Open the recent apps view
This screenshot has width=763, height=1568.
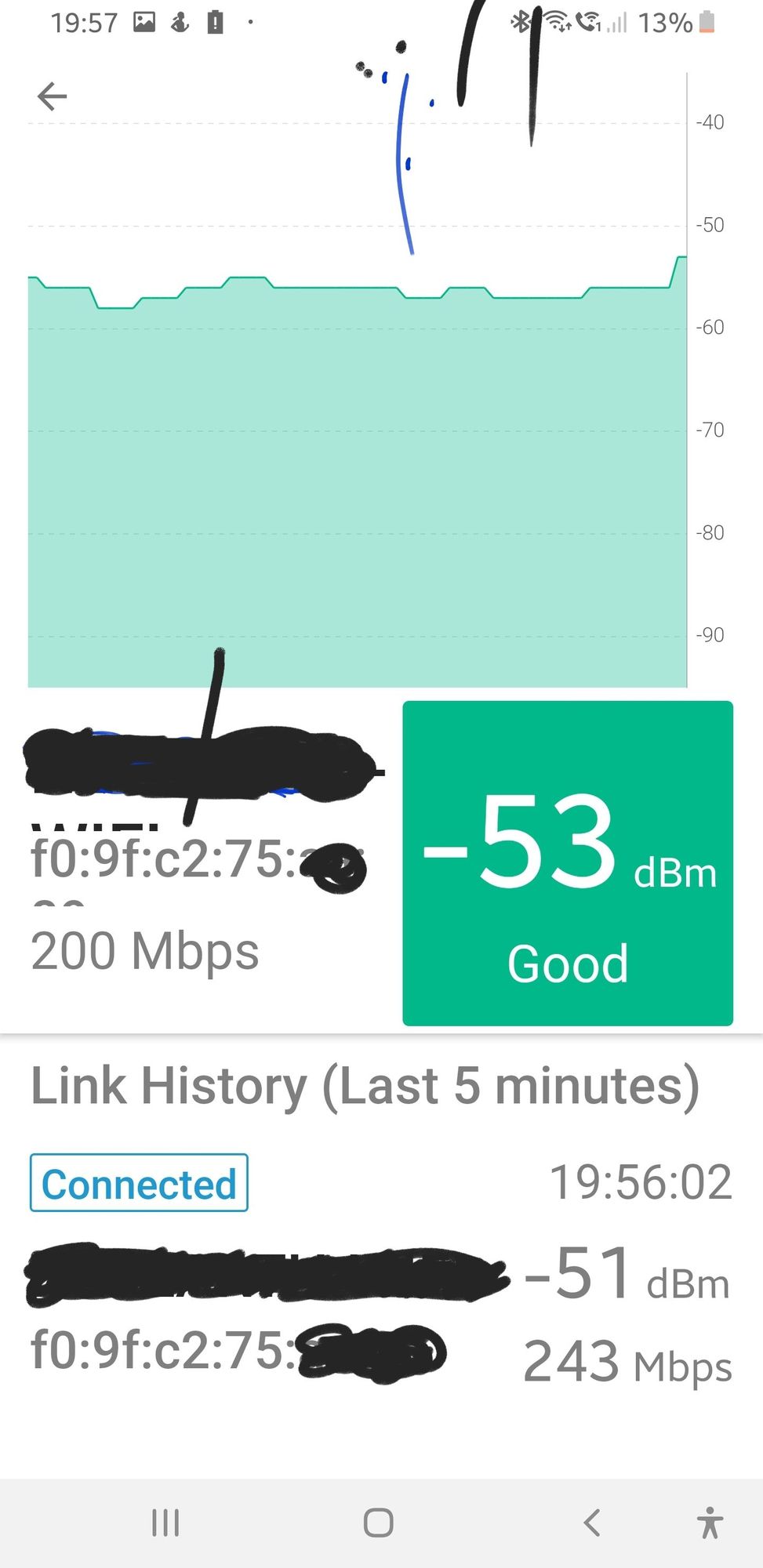pos(165,1523)
